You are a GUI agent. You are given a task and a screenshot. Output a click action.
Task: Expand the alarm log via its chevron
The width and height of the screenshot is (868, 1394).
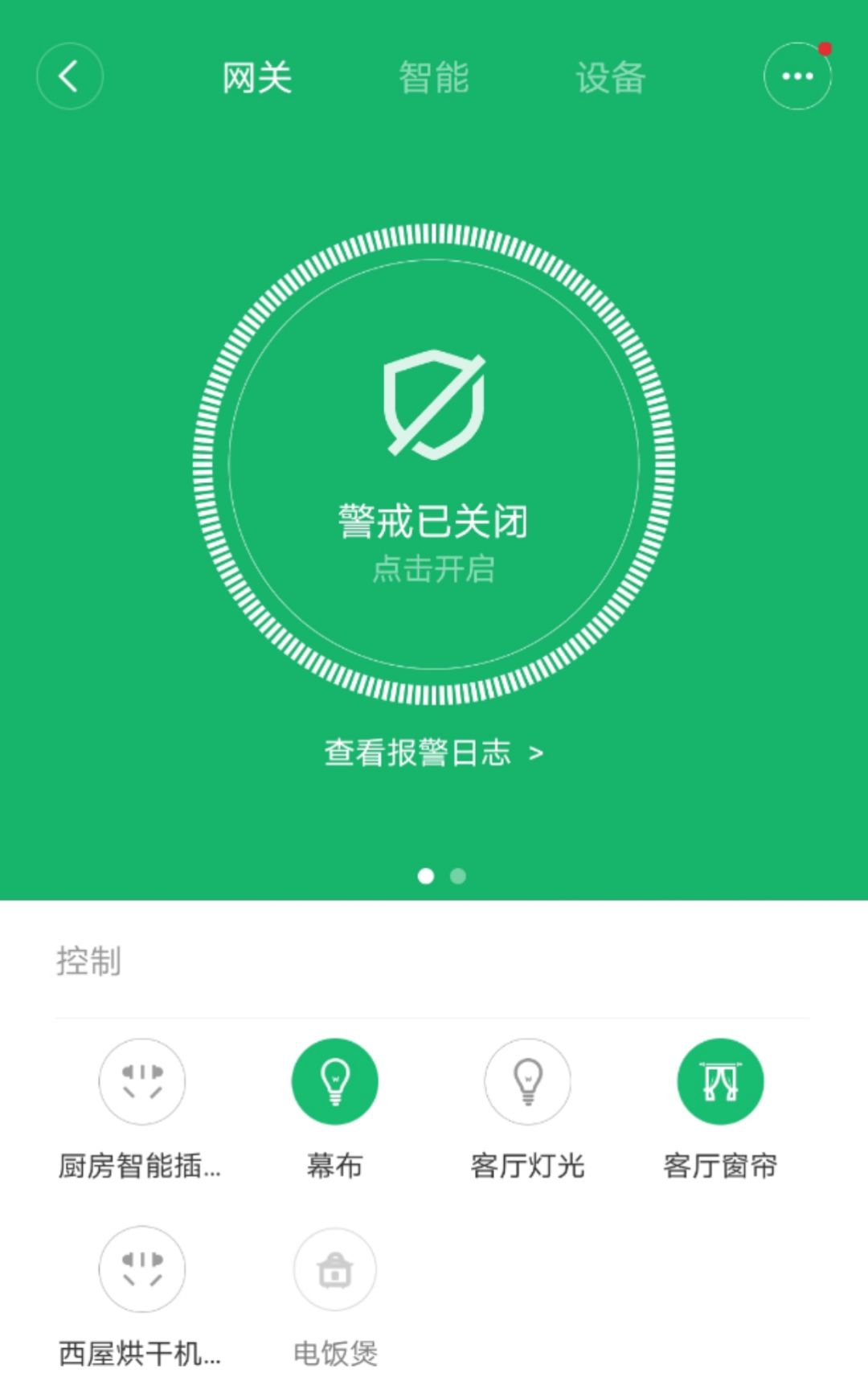tap(537, 754)
